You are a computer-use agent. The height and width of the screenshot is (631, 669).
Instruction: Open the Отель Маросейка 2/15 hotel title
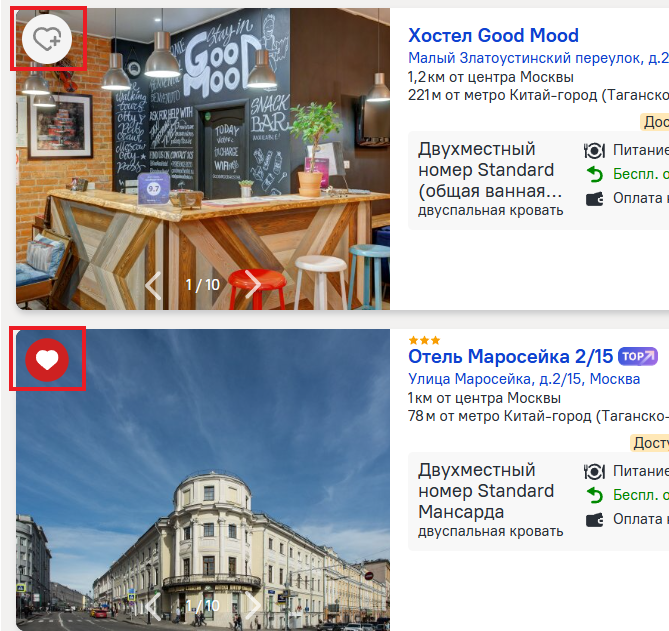[510, 356]
